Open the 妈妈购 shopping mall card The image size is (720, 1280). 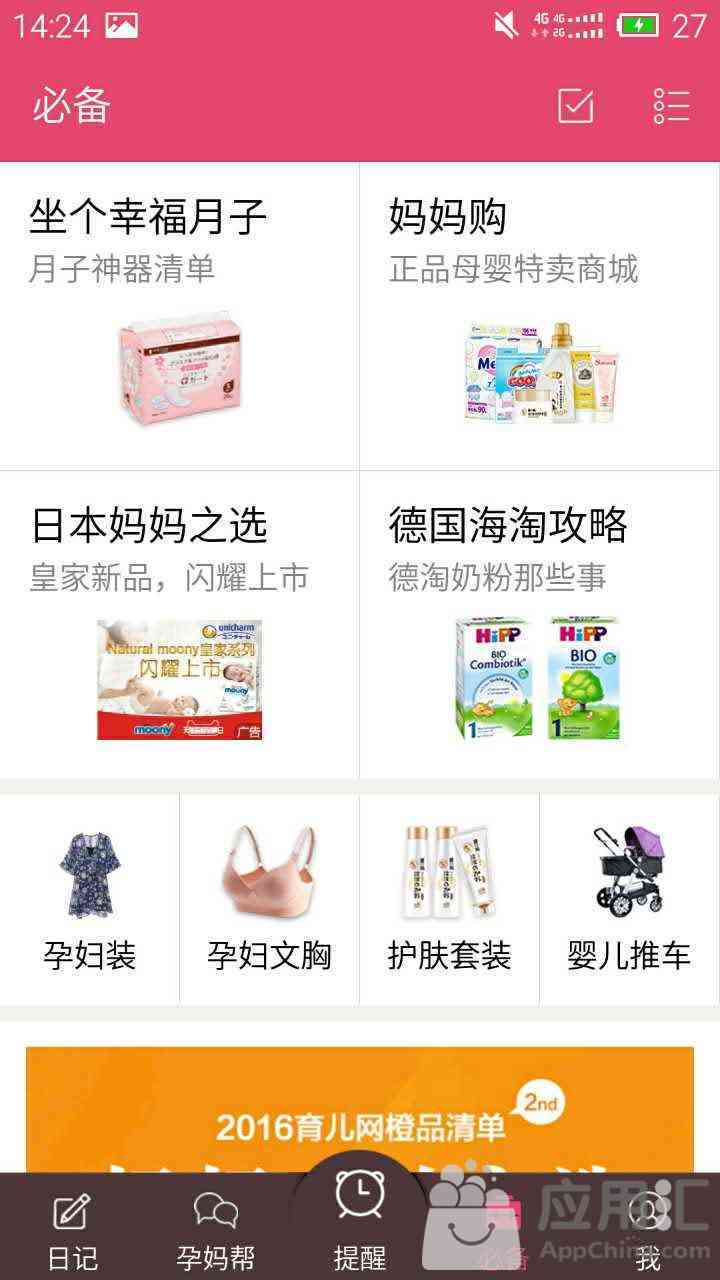tap(540, 316)
